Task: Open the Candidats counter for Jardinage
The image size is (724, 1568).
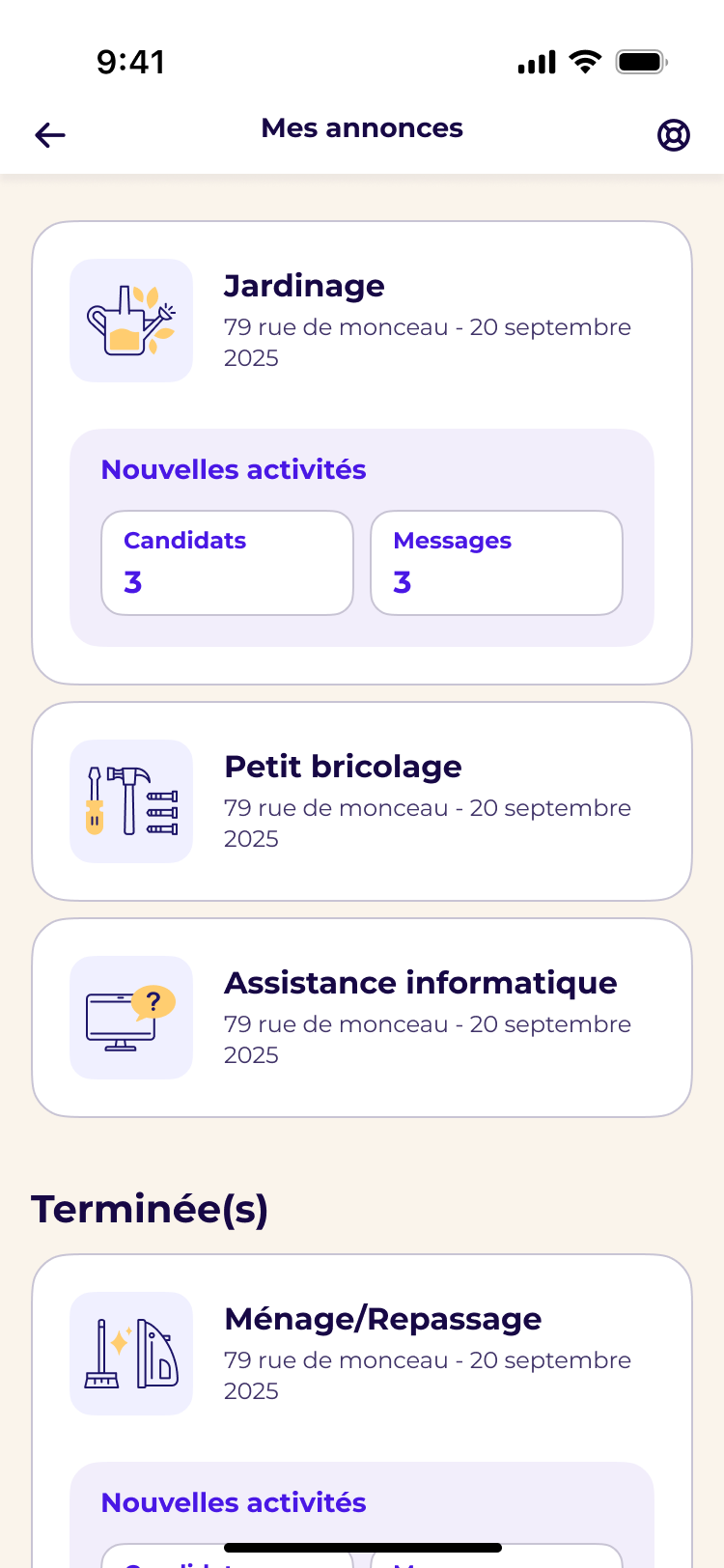Action: tap(227, 562)
